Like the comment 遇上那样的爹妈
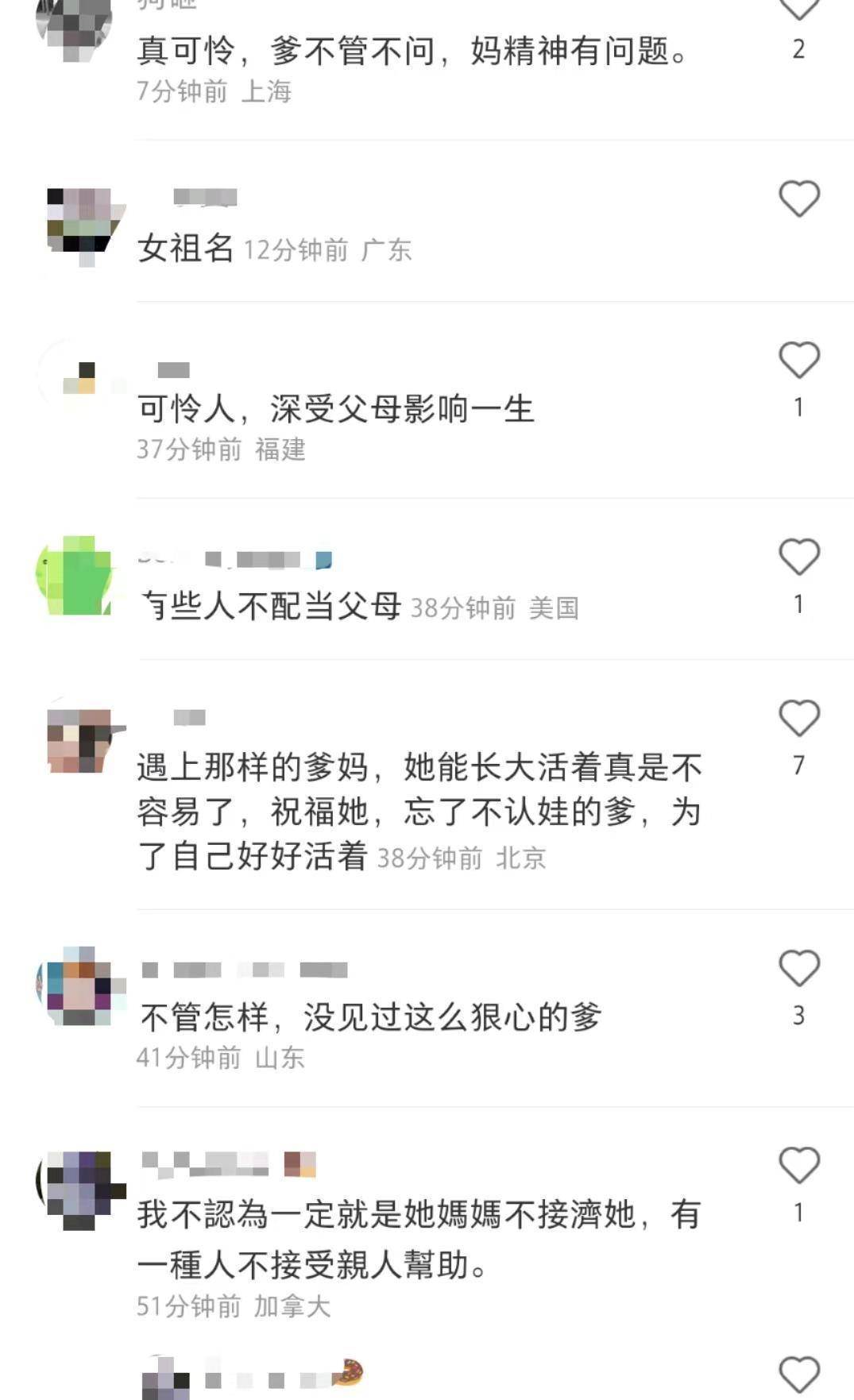This screenshot has height=1400, width=854. (x=798, y=719)
